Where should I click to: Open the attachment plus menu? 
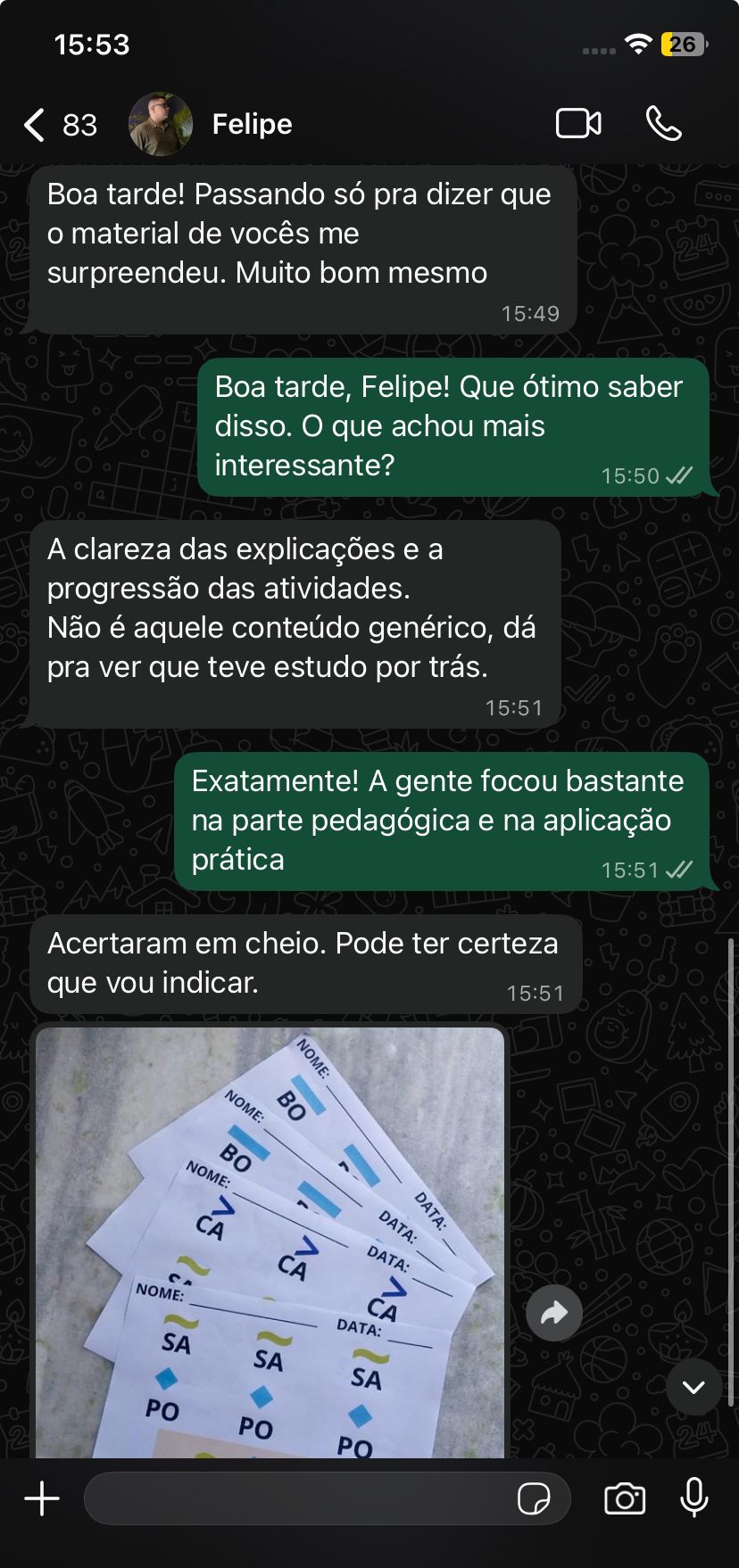[42, 1499]
